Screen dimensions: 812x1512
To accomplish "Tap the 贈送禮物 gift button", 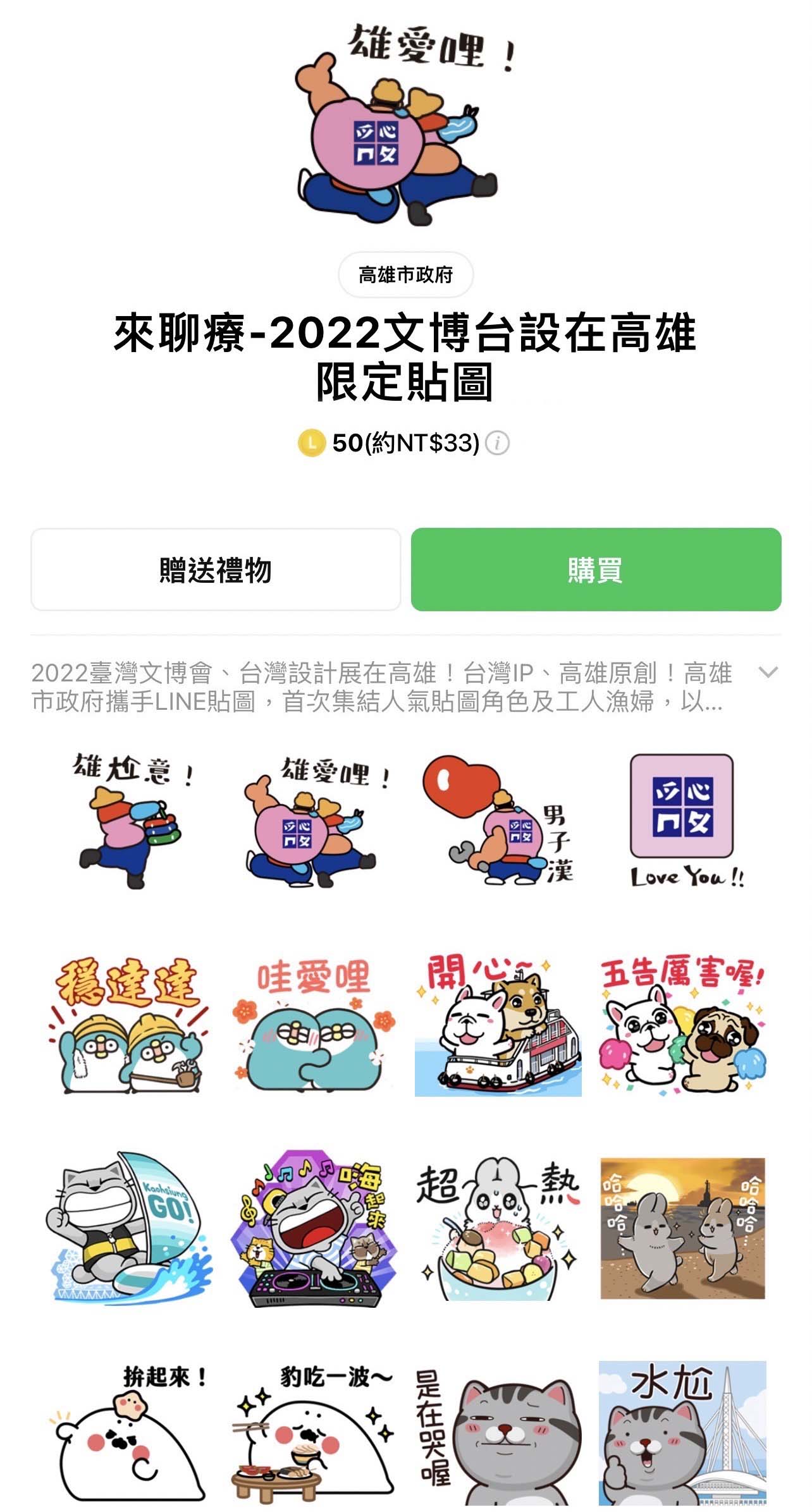I will click(216, 570).
